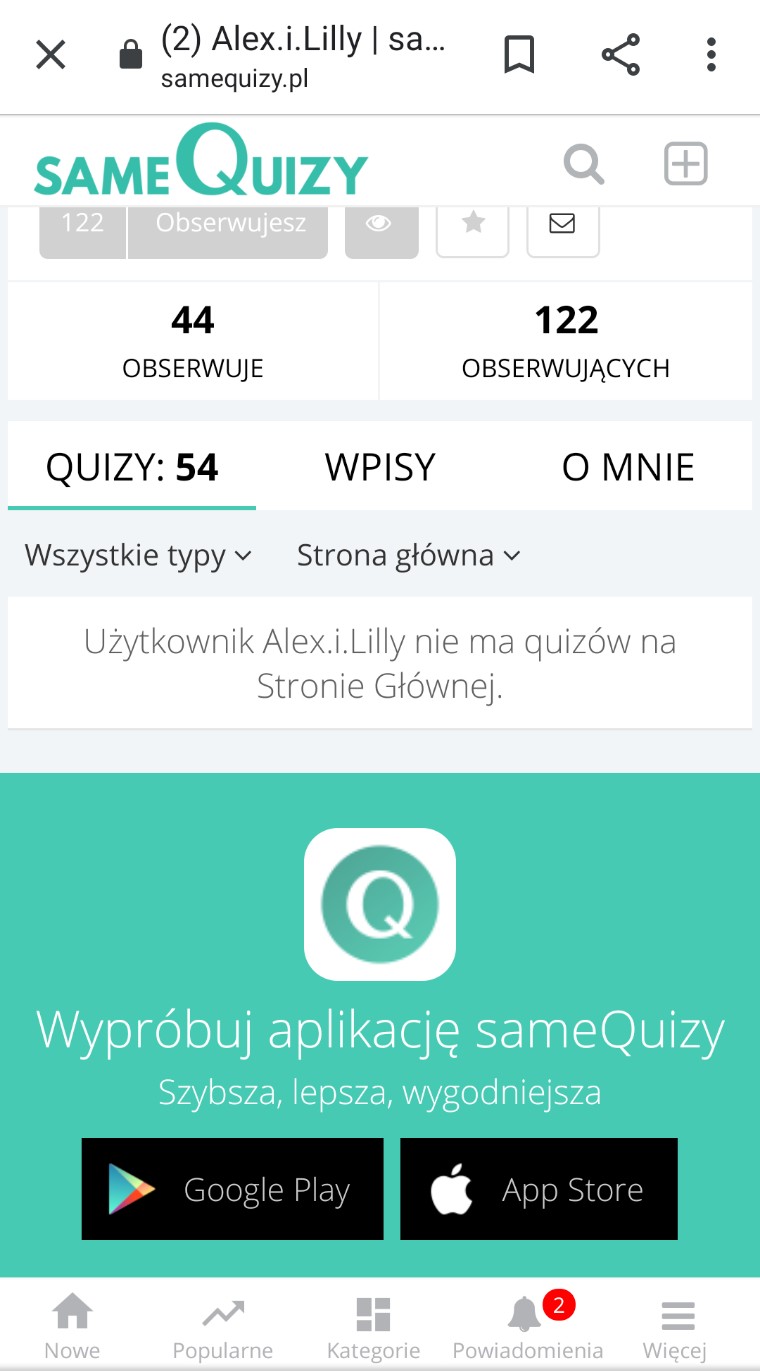Expand the Strona główna dropdown
This screenshot has height=1371, width=760.
[x=408, y=555]
